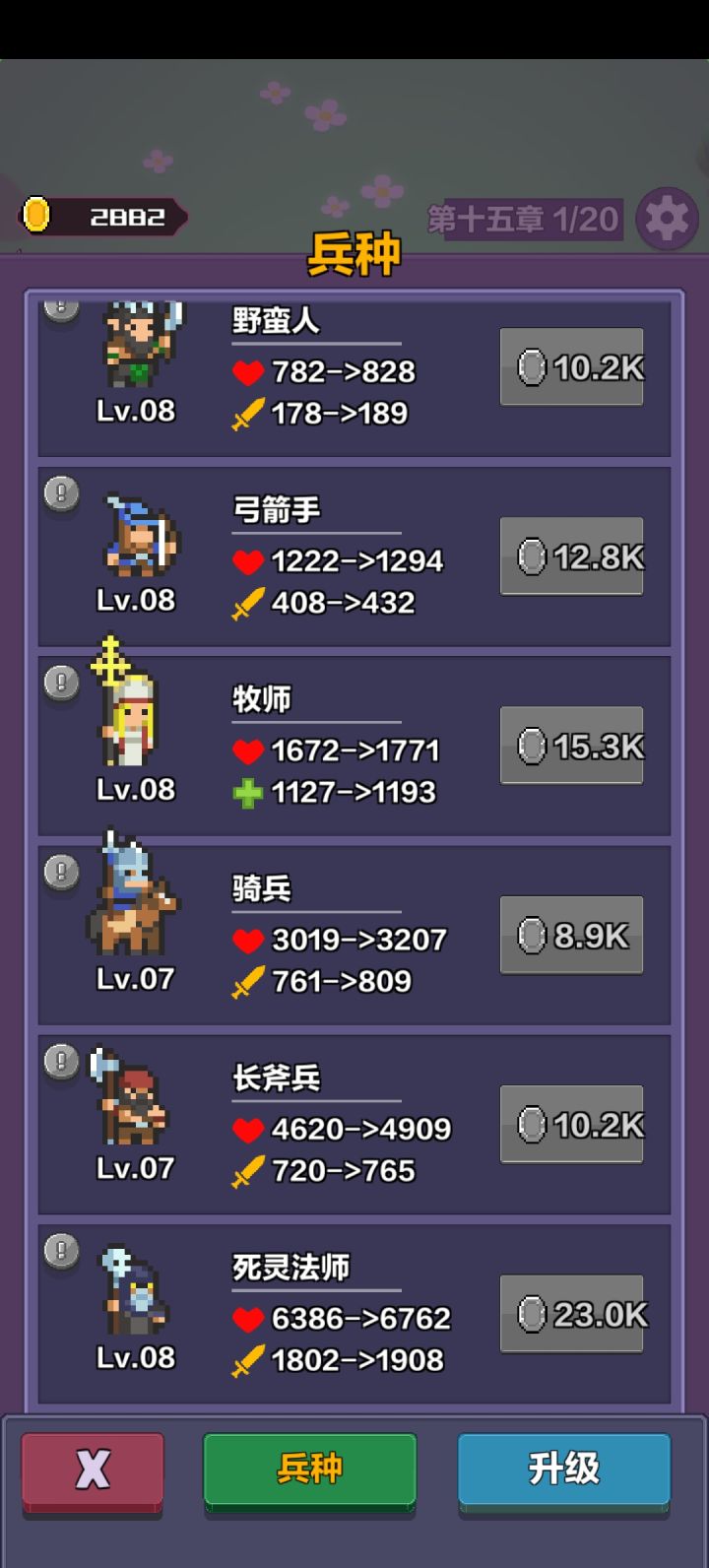Switch to the green 兵种 tab
The image size is (709, 1568).
[310, 1470]
